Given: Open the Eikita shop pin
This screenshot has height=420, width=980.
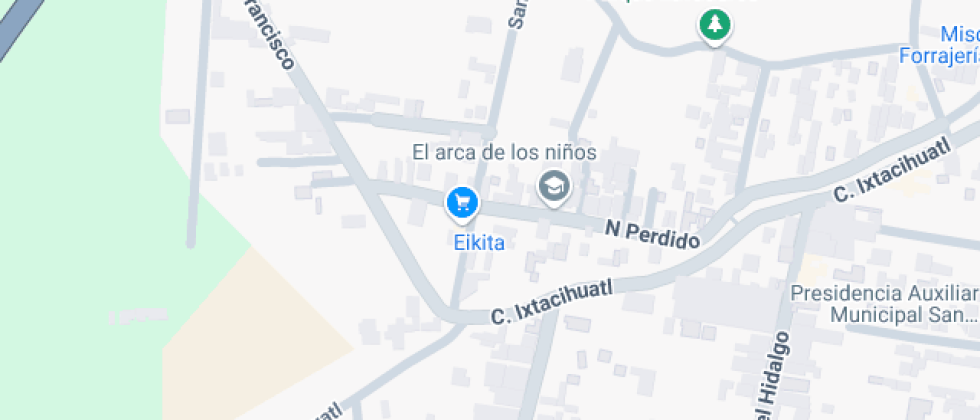Looking at the screenshot, I should [x=461, y=204].
